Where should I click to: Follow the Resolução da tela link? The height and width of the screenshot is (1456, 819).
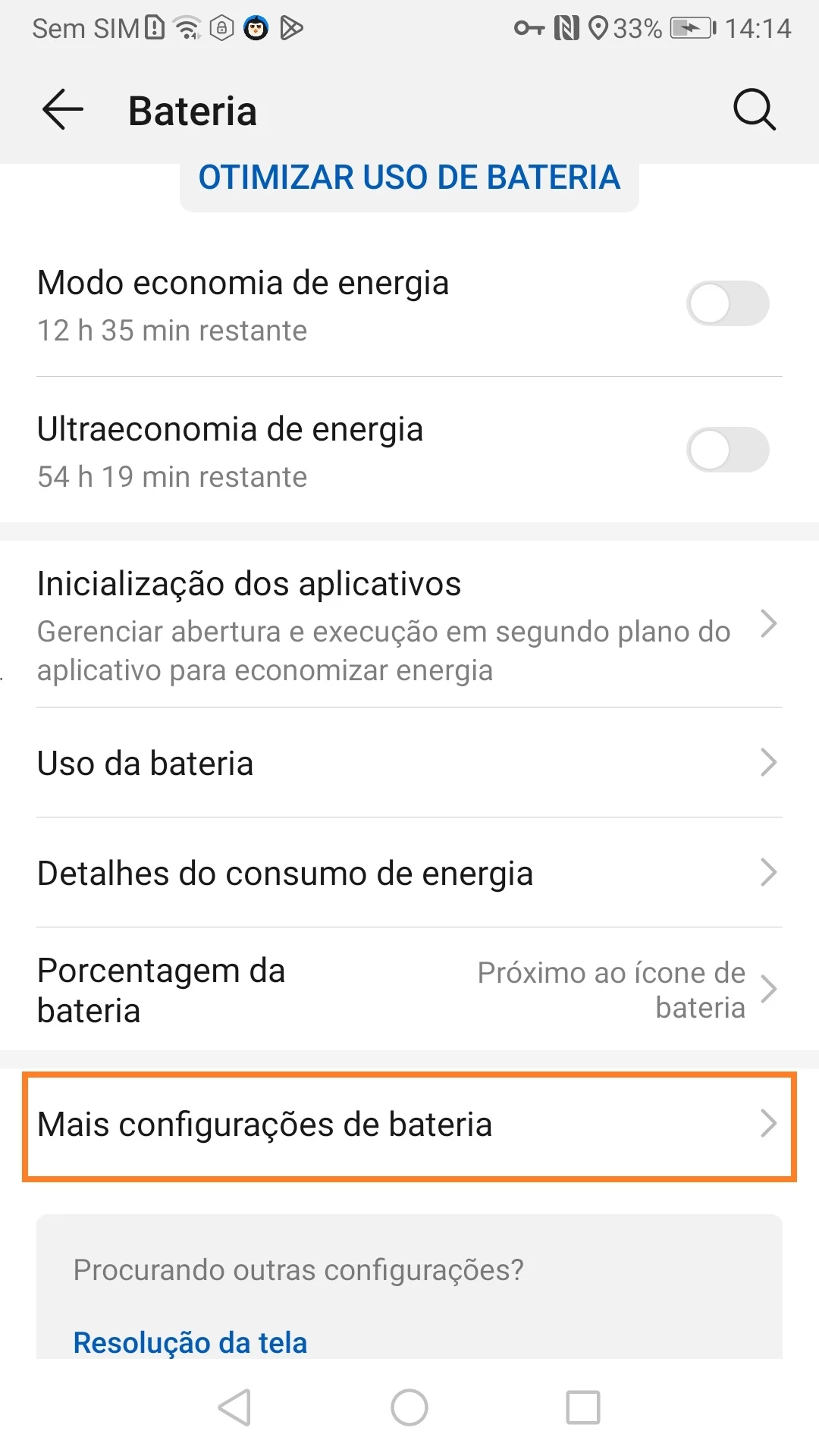(190, 1342)
